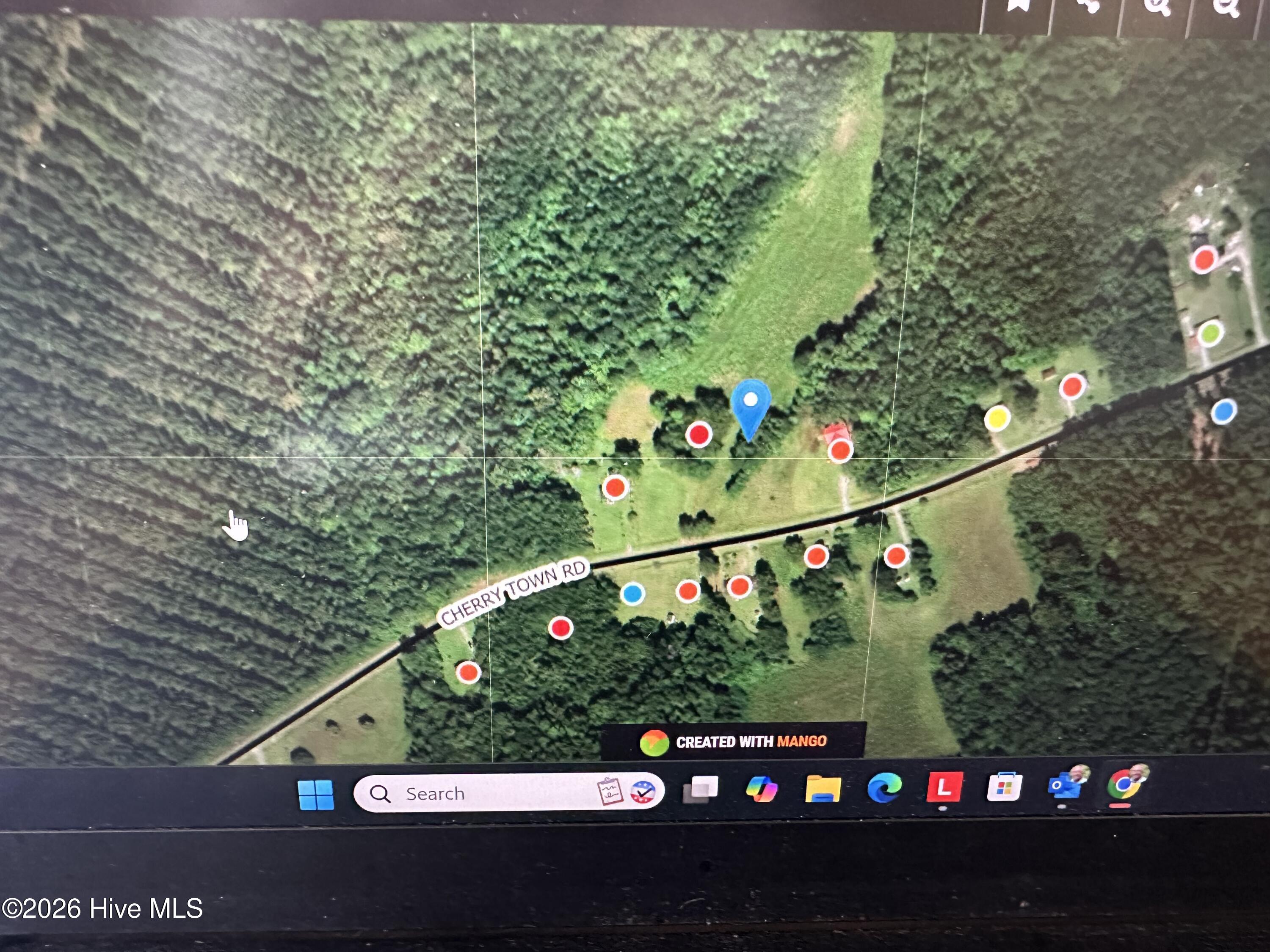Open Microsoft Store from the taskbar
Image resolution: width=1270 pixels, height=952 pixels.
click(1004, 787)
